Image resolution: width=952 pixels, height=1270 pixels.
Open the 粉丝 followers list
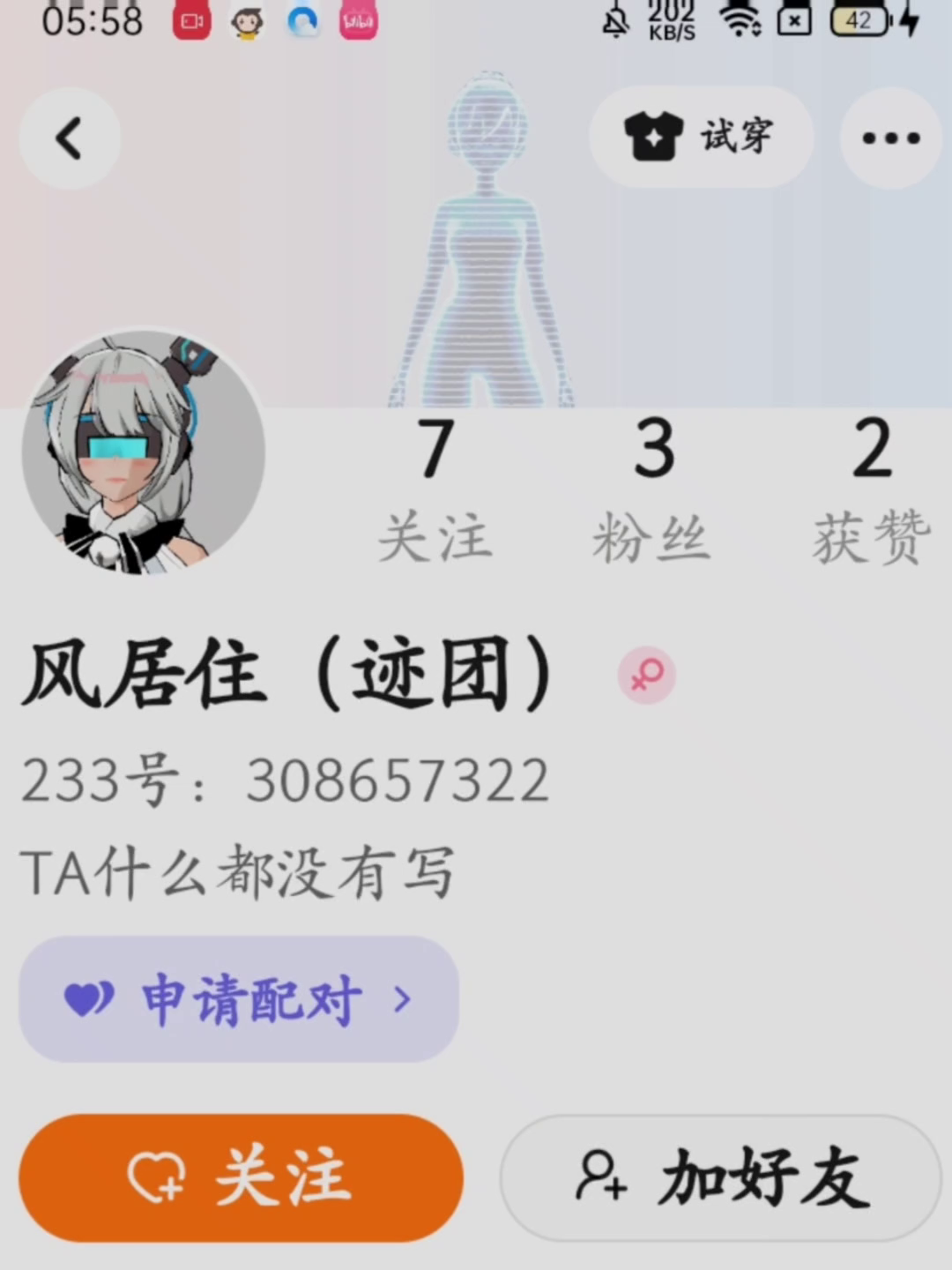point(652,490)
